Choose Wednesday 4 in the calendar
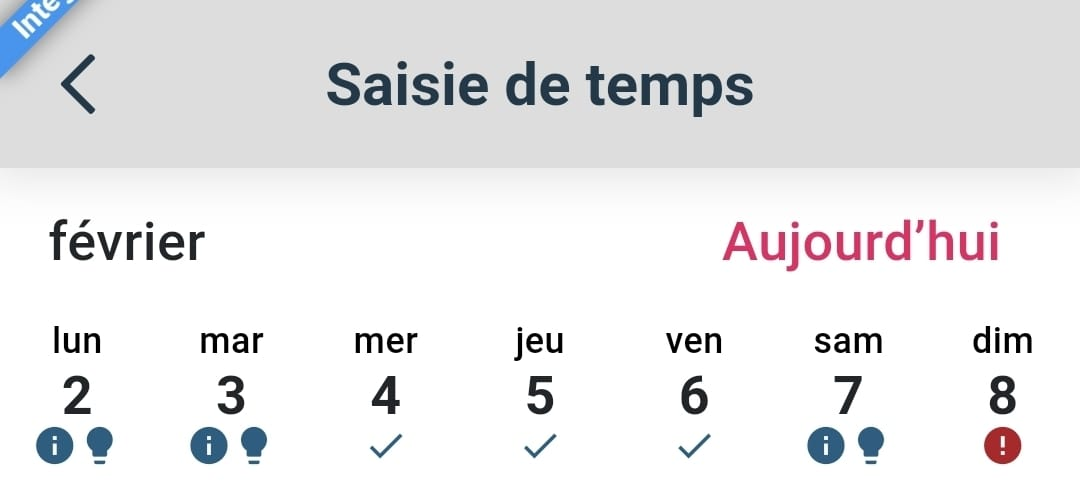Screen dimensions: 1080x492 (x=386, y=397)
